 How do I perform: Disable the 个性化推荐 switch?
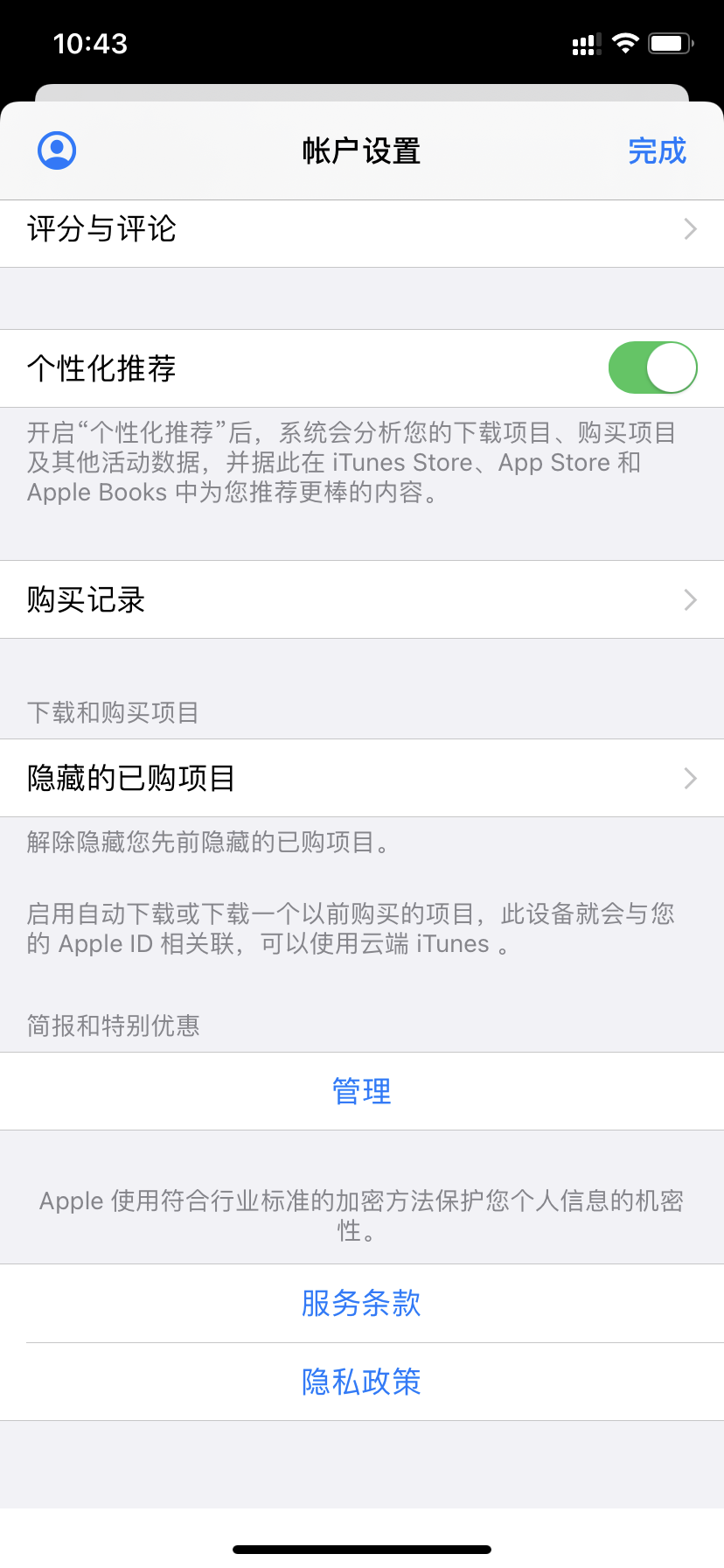(652, 368)
